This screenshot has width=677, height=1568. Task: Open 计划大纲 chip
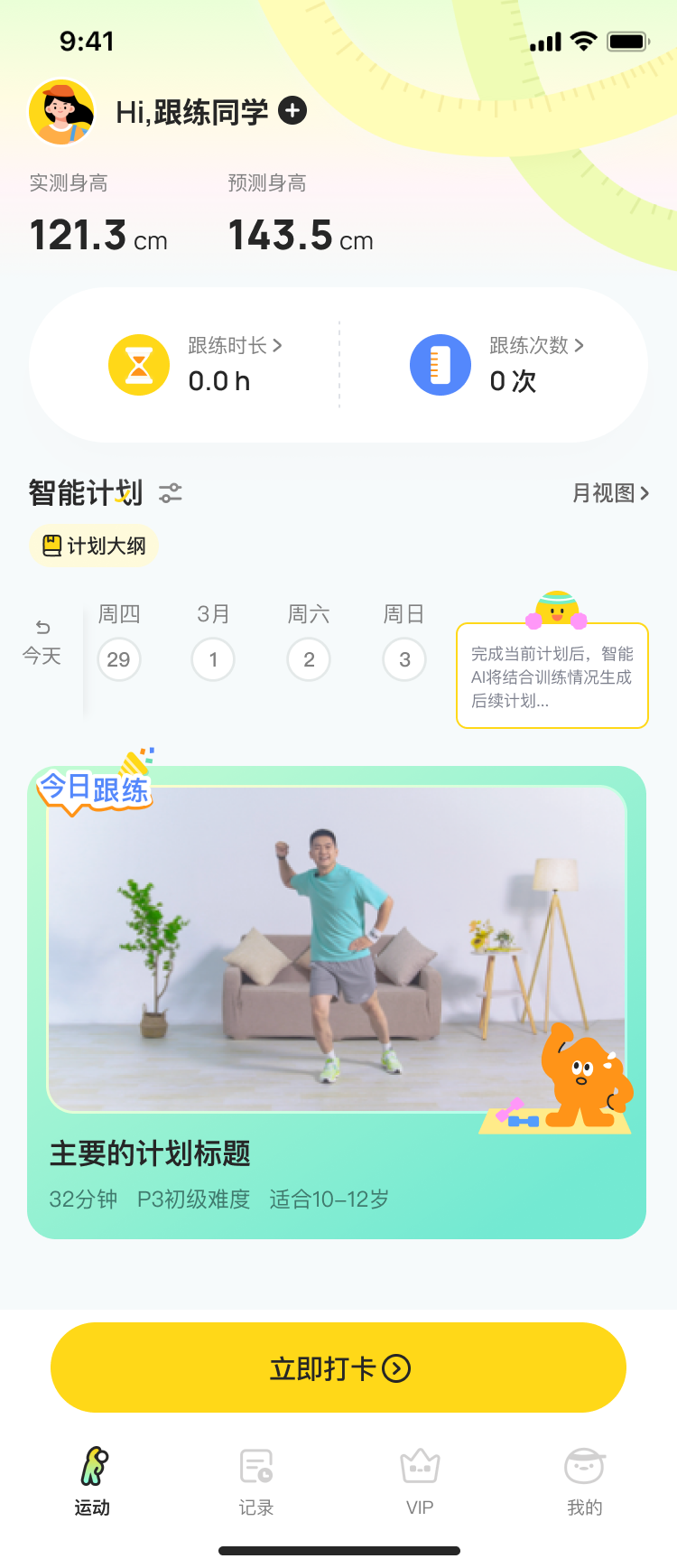pyautogui.click(x=94, y=546)
